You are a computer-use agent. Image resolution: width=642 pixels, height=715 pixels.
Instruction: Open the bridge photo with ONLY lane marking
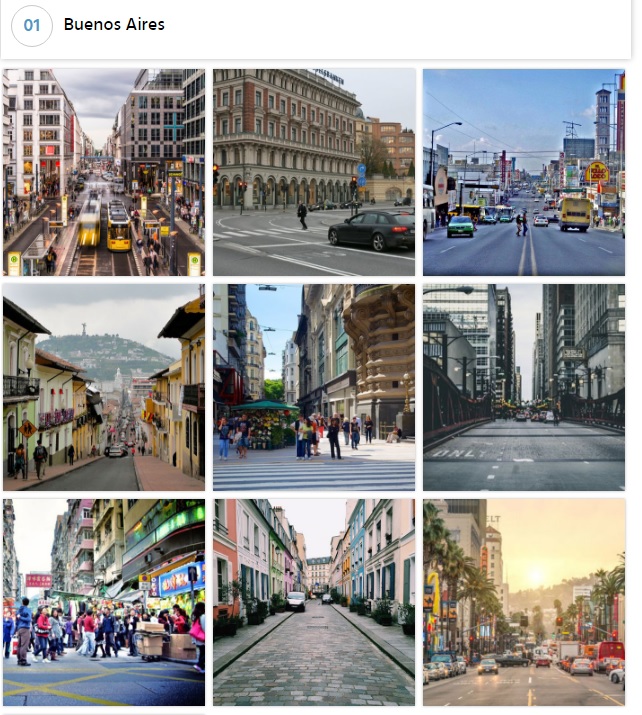[524, 387]
